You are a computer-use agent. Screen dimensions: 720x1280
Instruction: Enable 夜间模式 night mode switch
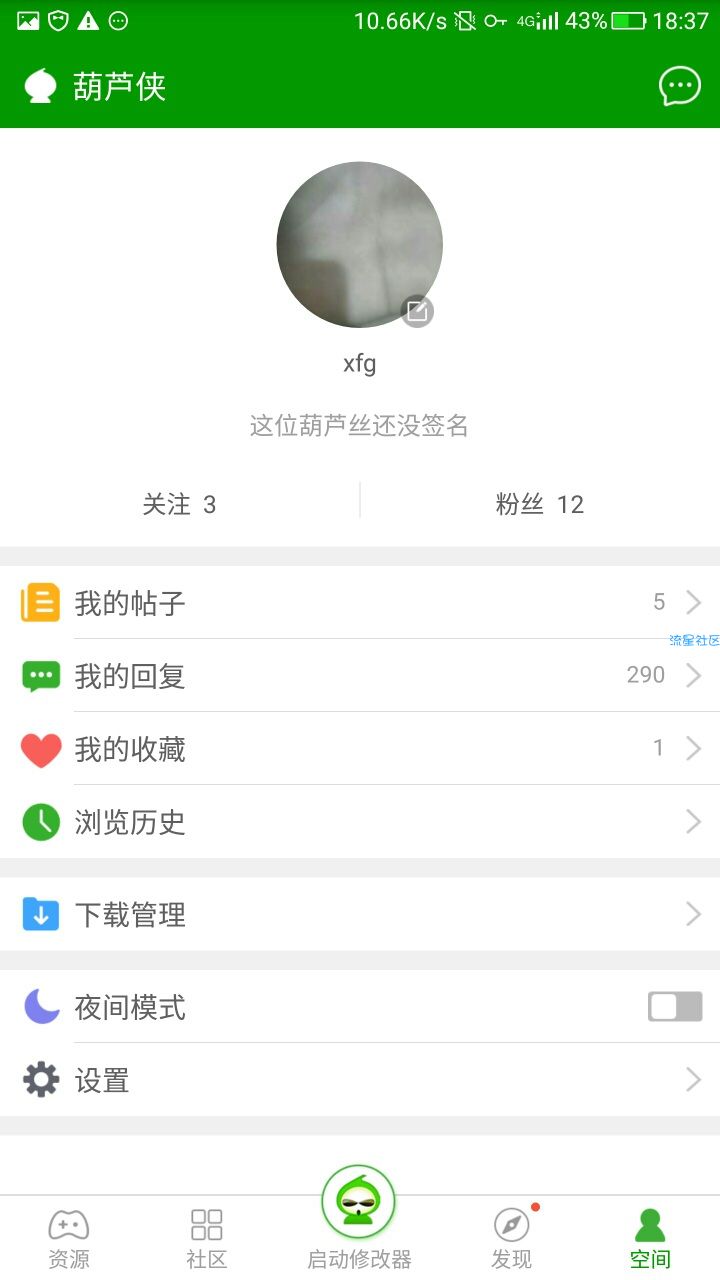pos(675,1007)
